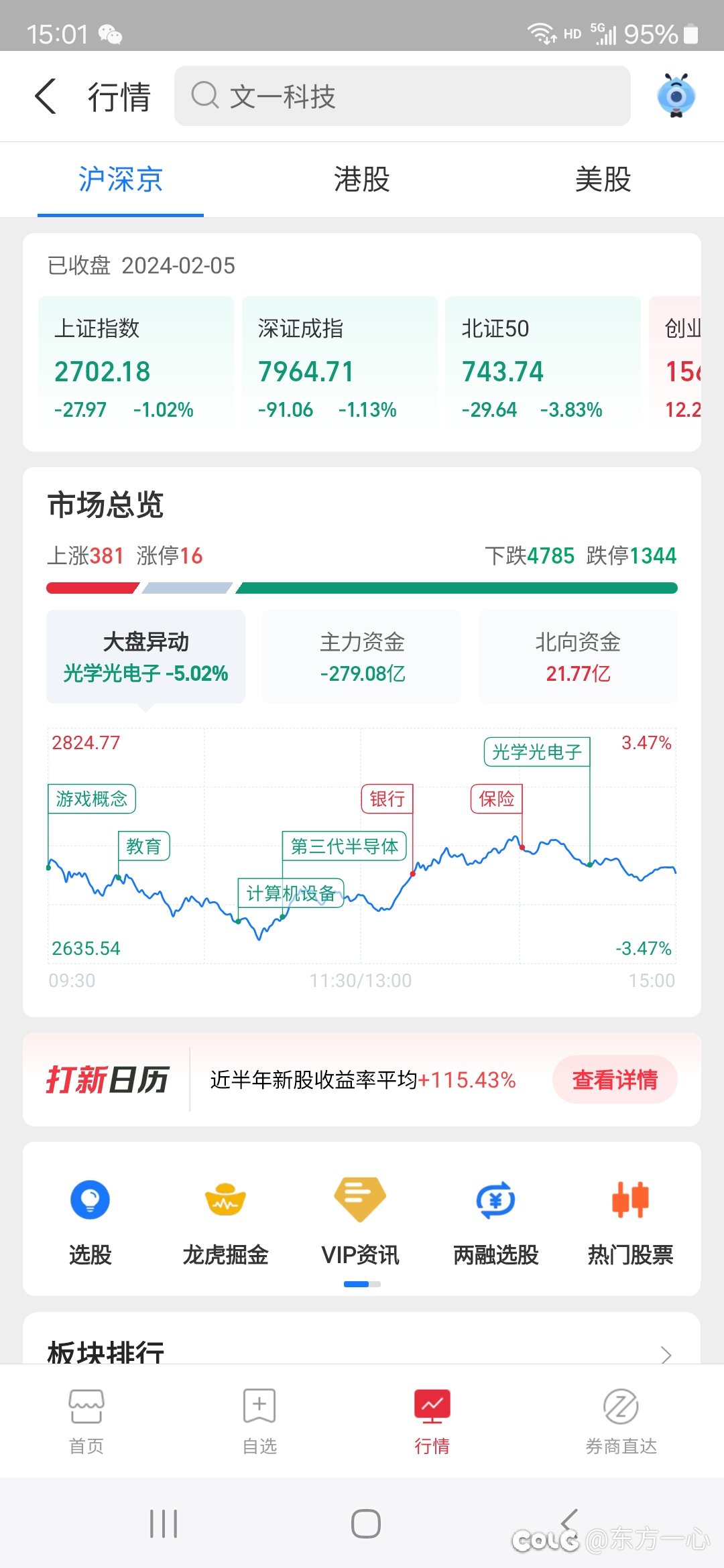The width and height of the screenshot is (724, 1568).
Task: Open VIP资讯
Action: point(361,1220)
